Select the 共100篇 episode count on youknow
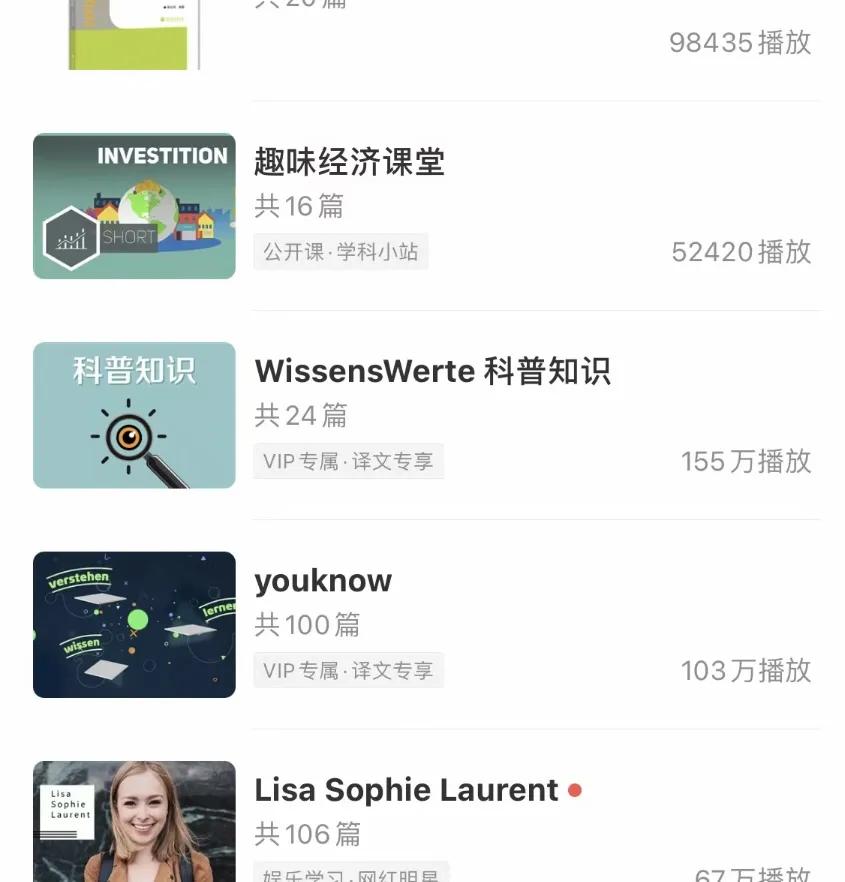This screenshot has width=845, height=882. click(306, 624)
